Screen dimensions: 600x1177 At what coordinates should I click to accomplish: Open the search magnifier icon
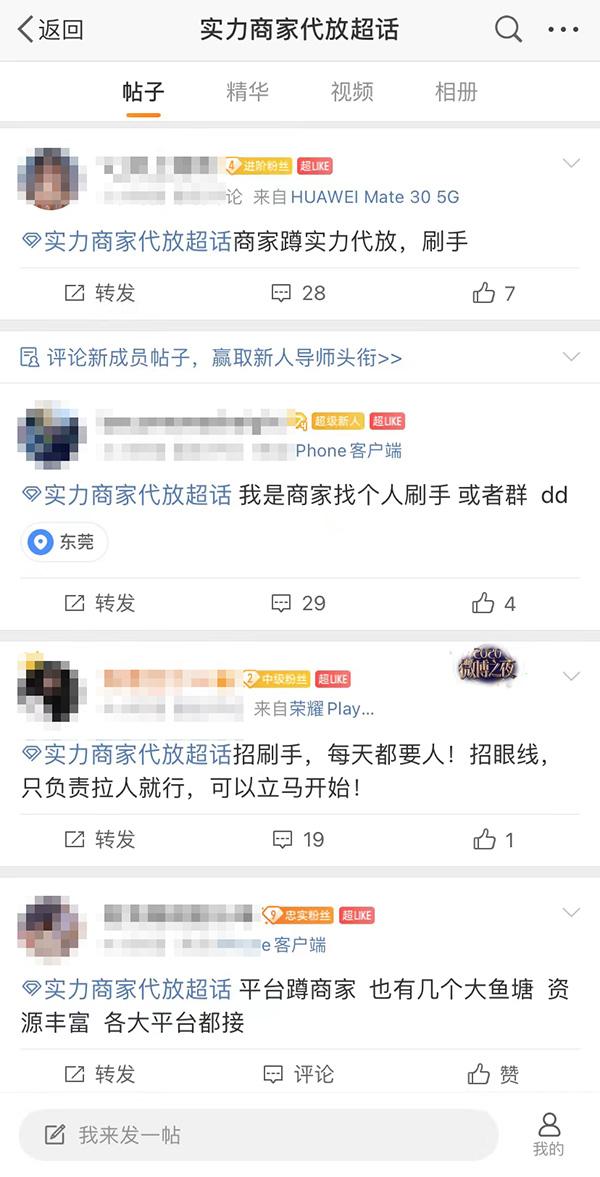509,30
